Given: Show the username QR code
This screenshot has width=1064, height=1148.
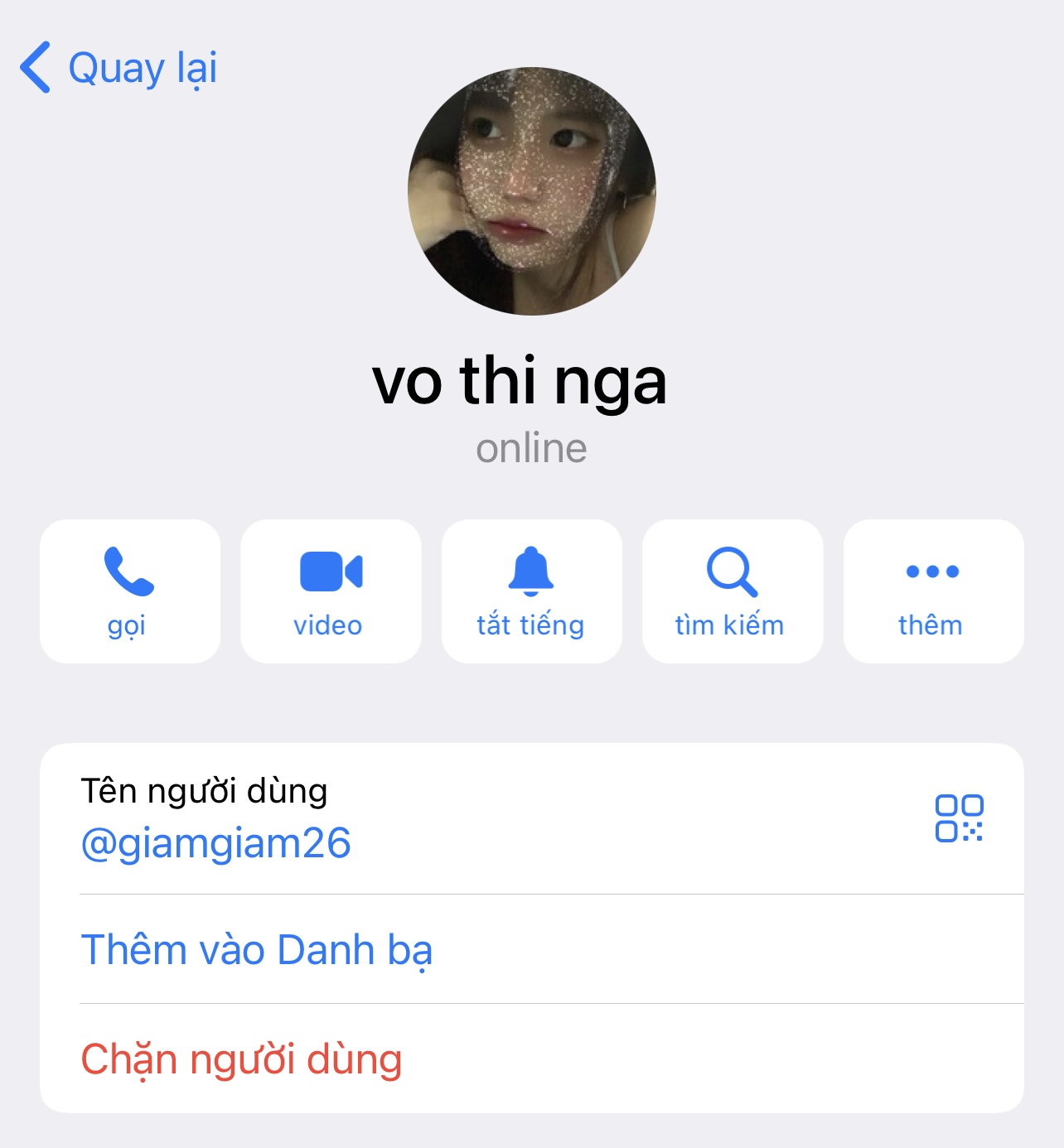Looking at the screenshot, I should [959, 818].
